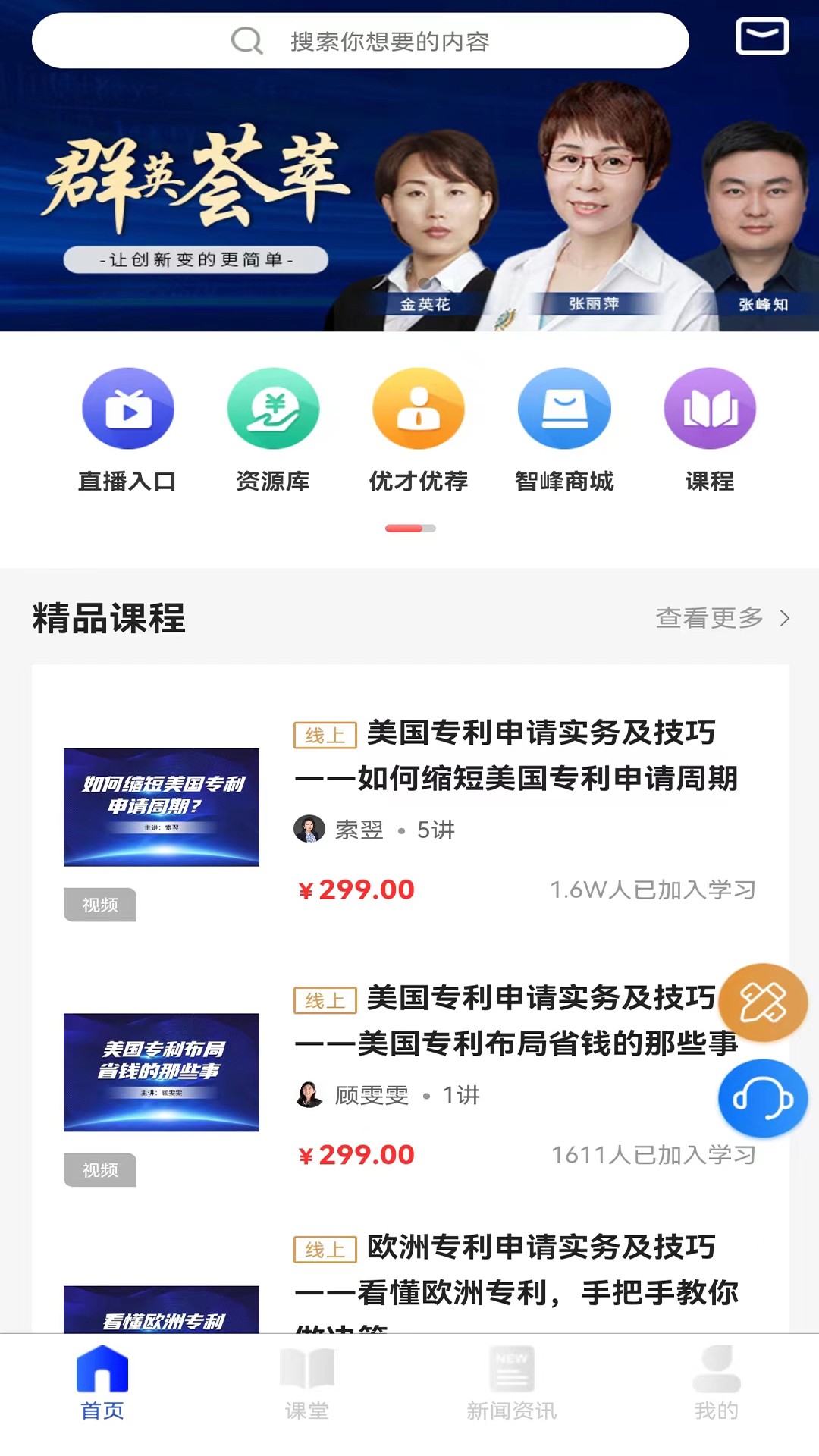The height and width of the screenshot is (1456, 819).
Task: Tap instructor 索翌 avatar
Action: (x=309, y=829)
